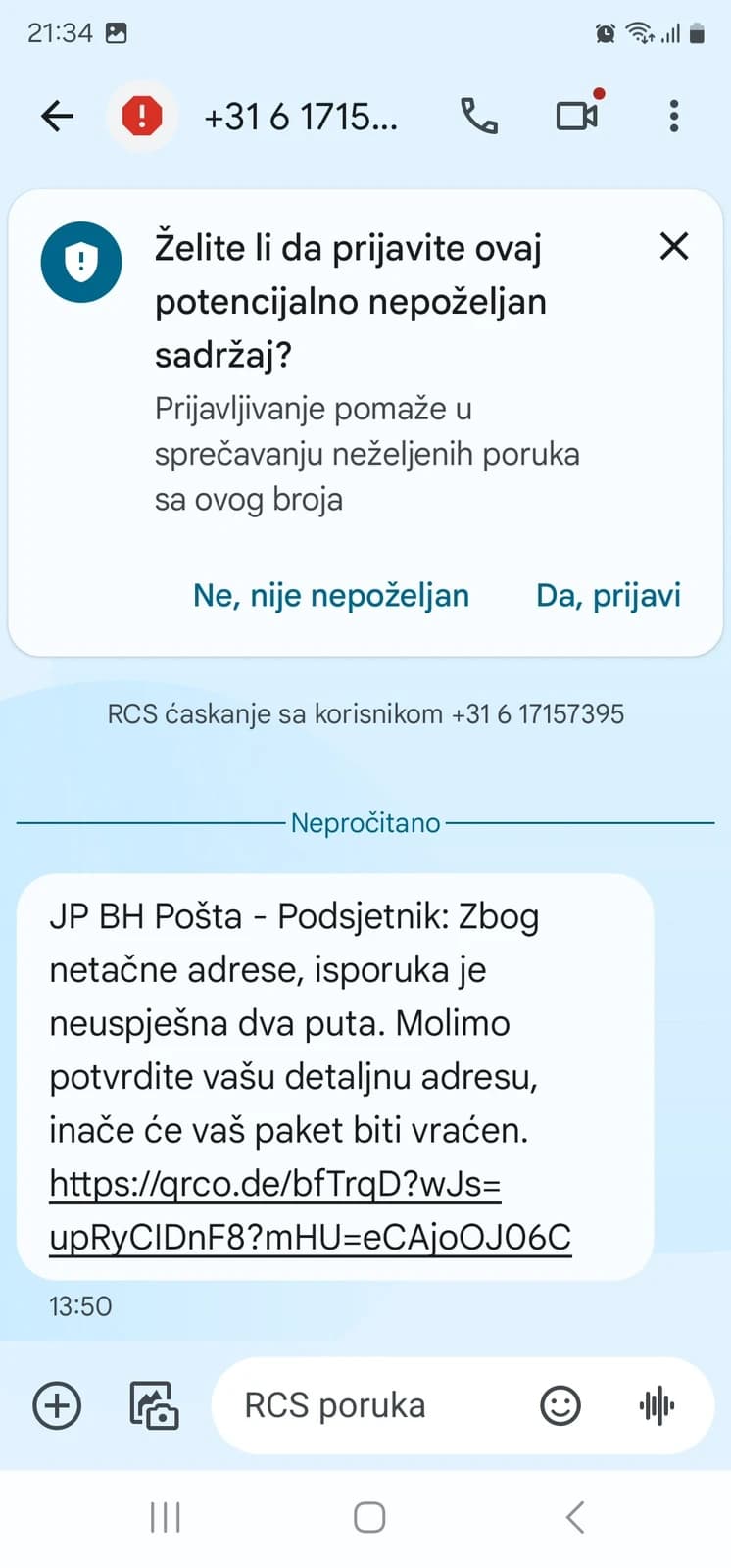Open the plus attachments menu

(x=57, y=1405)
